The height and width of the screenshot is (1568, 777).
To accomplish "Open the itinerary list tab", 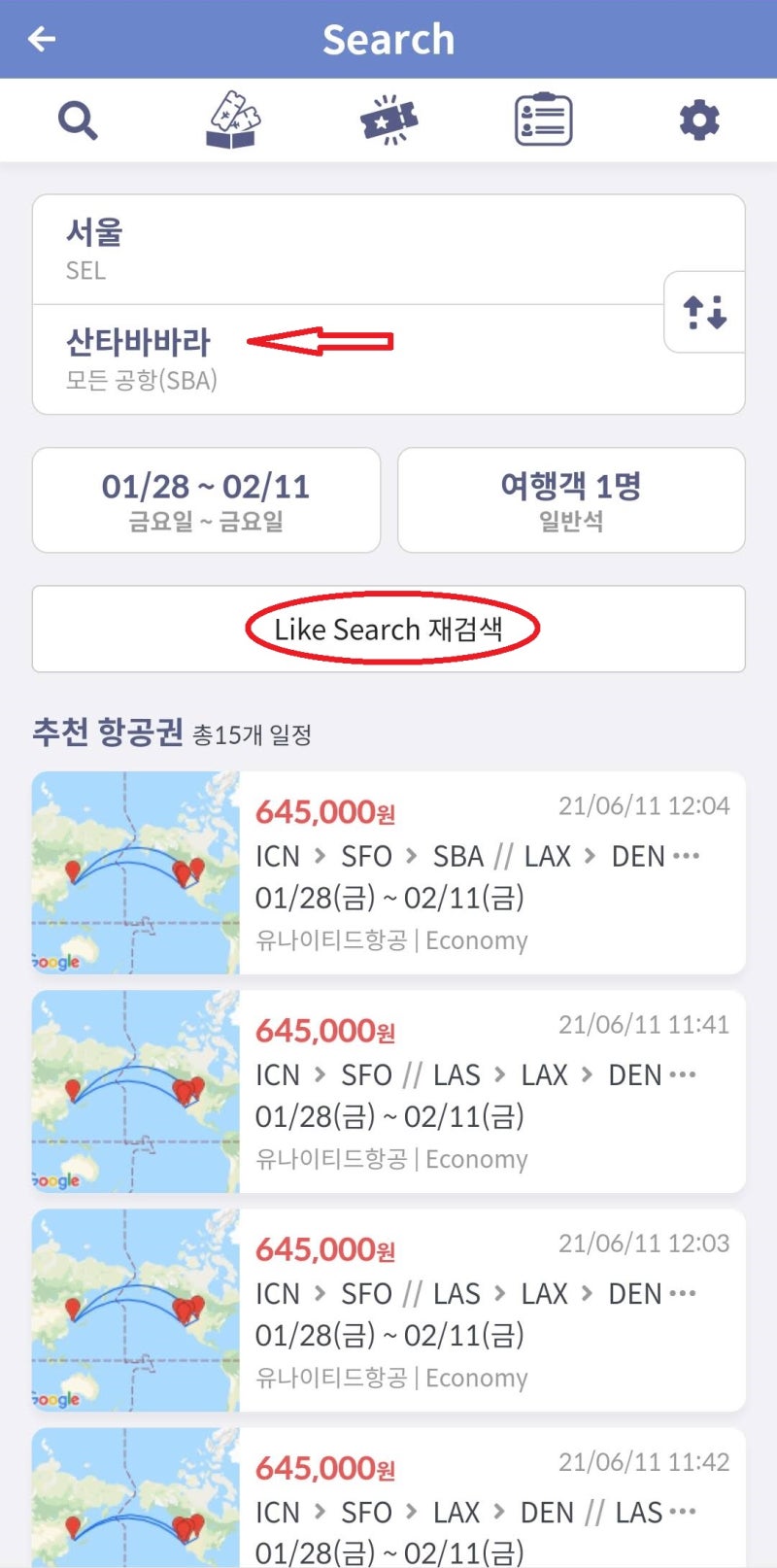I will (543, 120).
